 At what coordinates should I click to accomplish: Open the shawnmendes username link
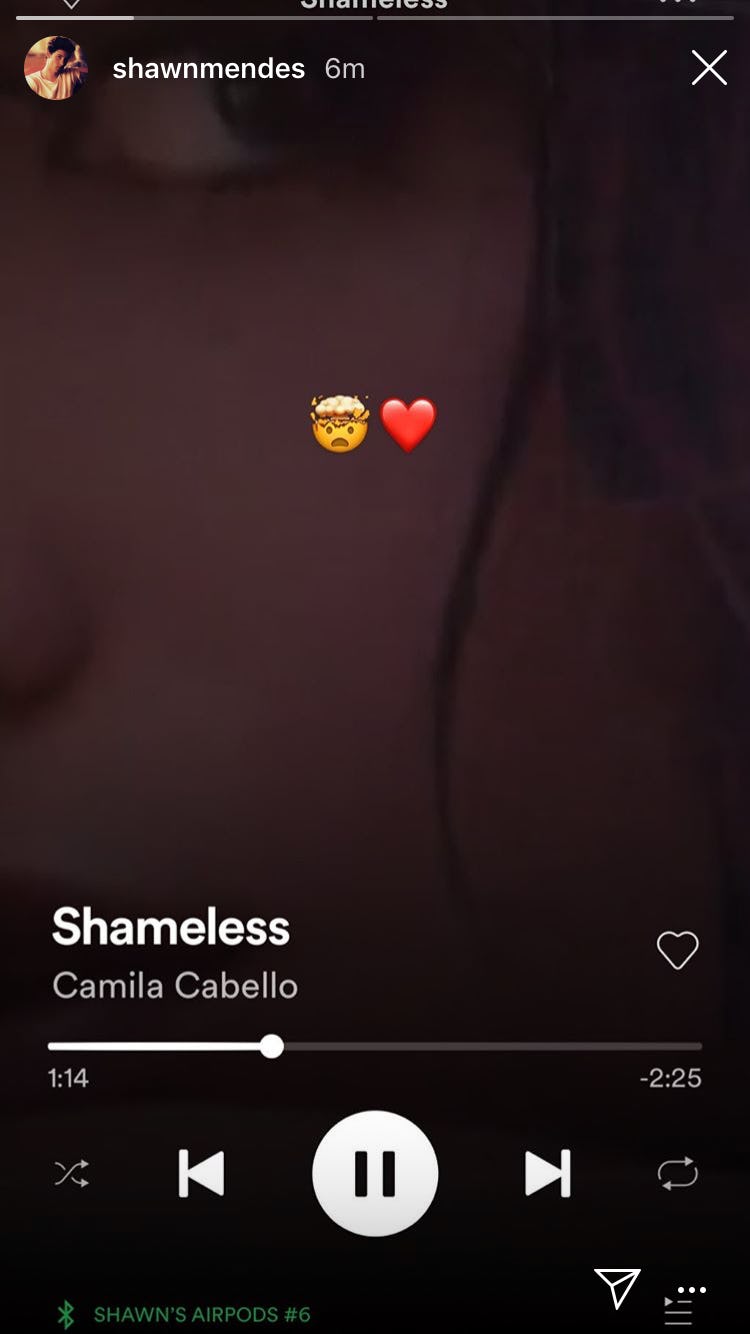(x=208, y=69)
